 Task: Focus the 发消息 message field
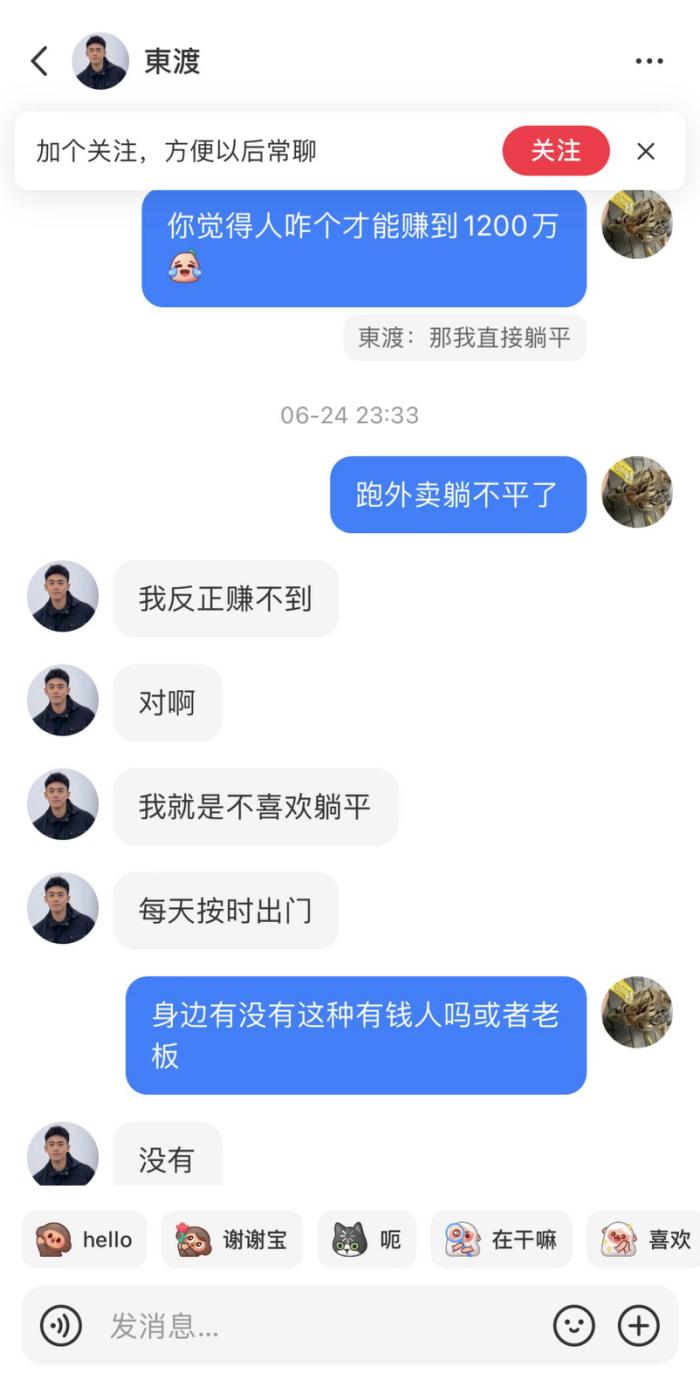point(320,1327)
